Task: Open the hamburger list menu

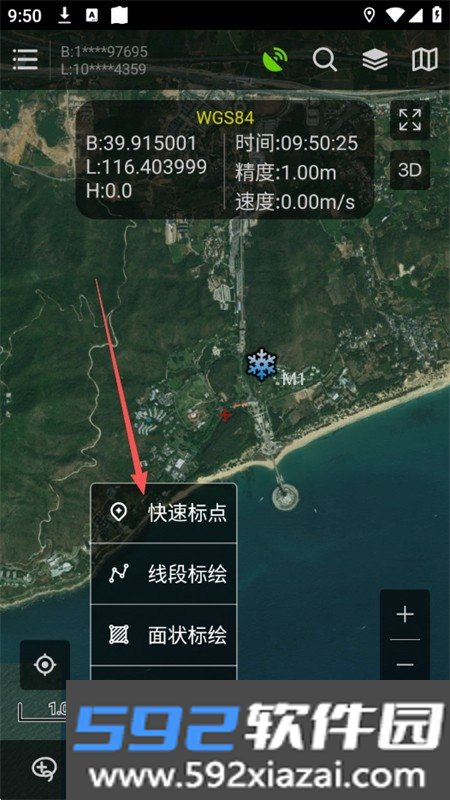Action: (25, 60)
